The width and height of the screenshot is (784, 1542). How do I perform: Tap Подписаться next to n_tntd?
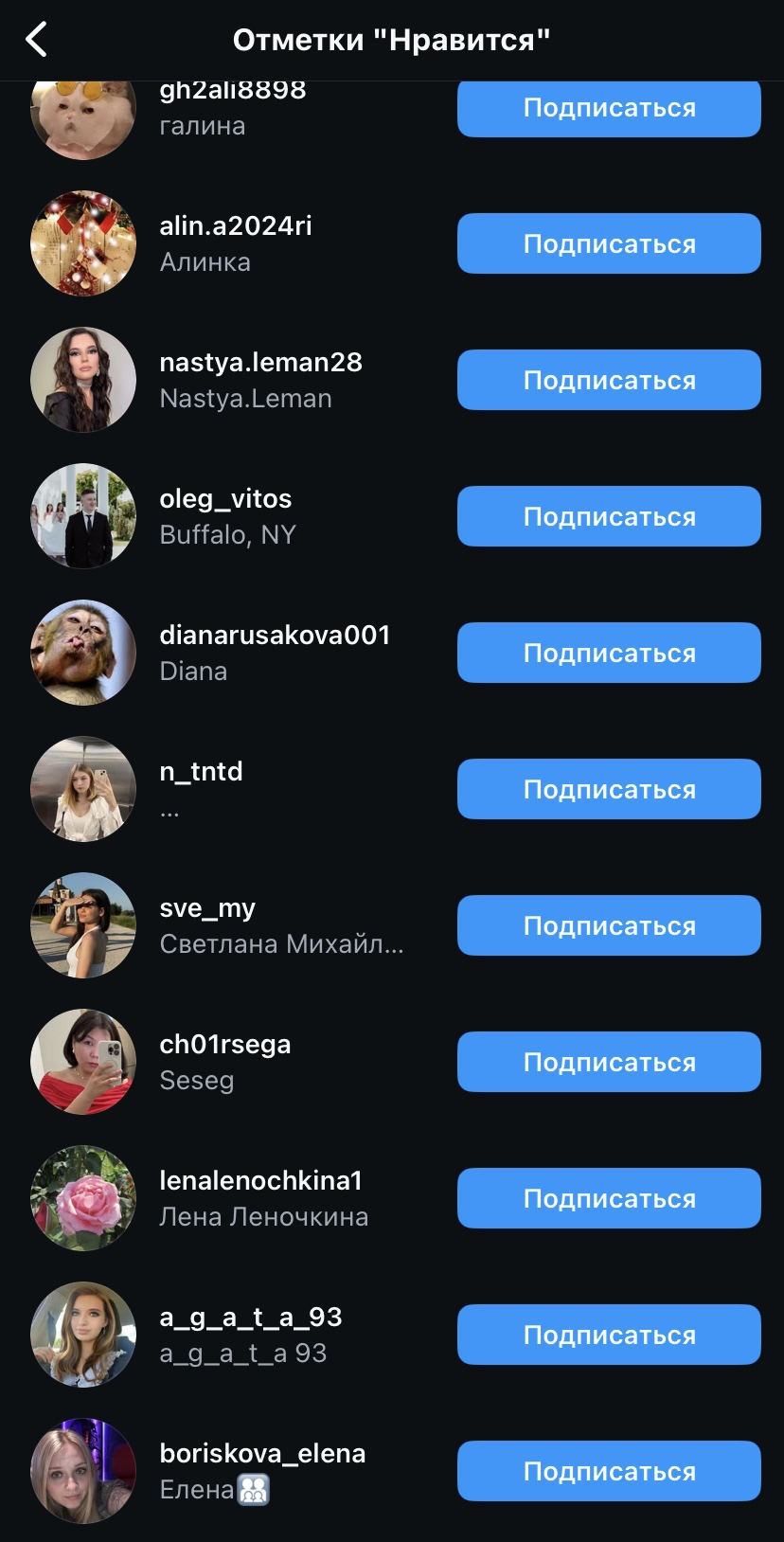[609, 790]
